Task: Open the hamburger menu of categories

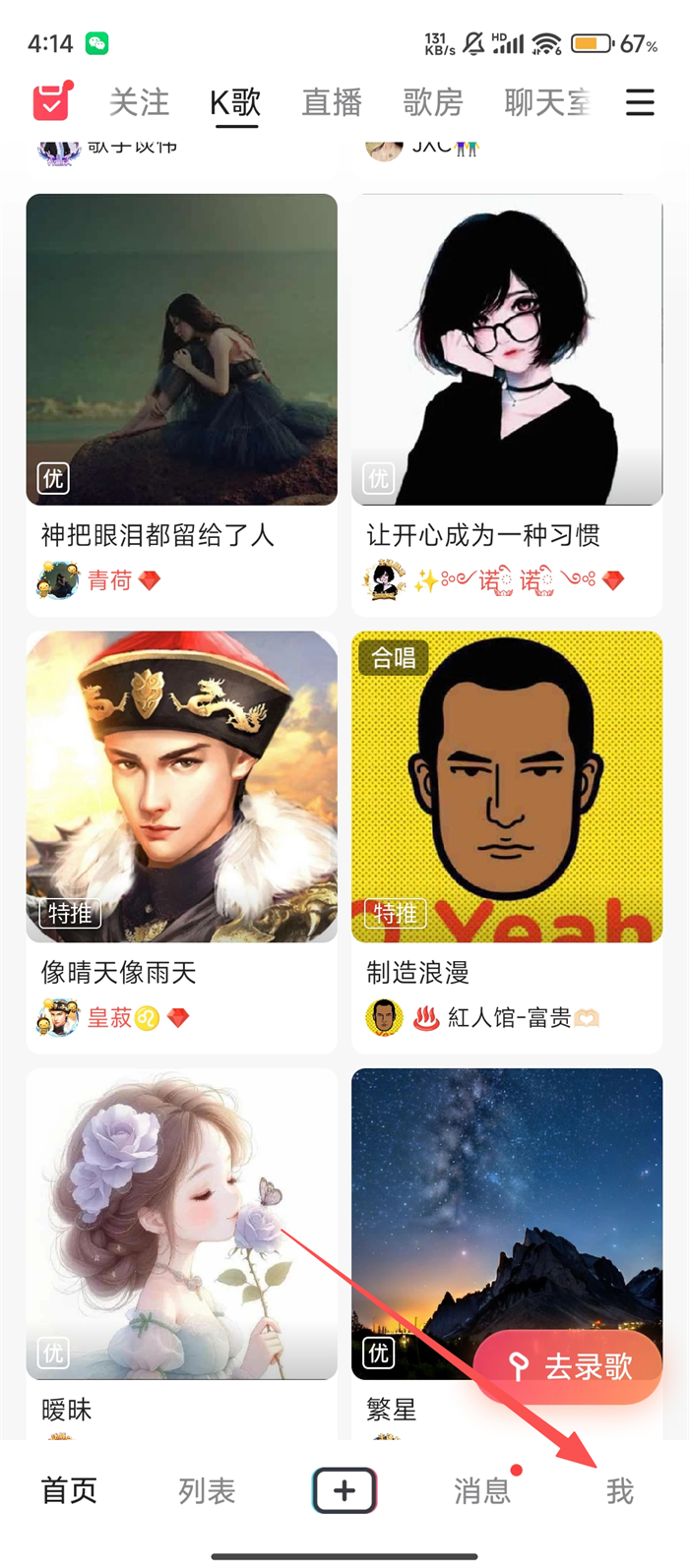Action: (640, 102)
